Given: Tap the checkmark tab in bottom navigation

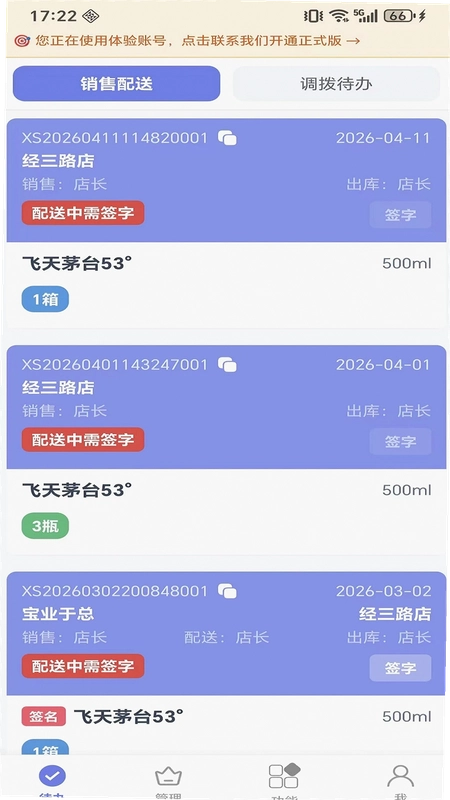Looking at the screenshot, I should tap(53, 781).
